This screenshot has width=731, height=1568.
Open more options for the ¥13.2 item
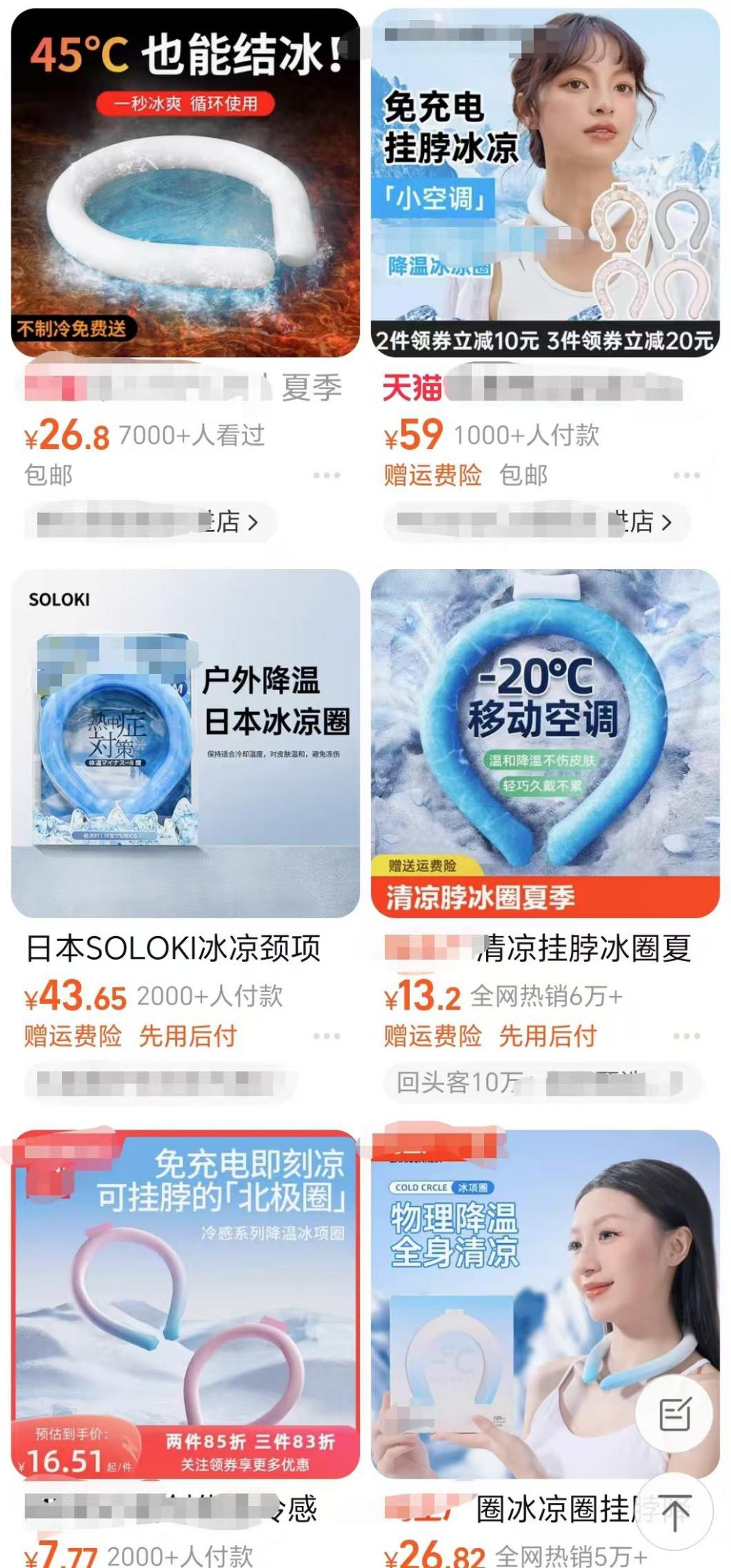pos(686,1036)
